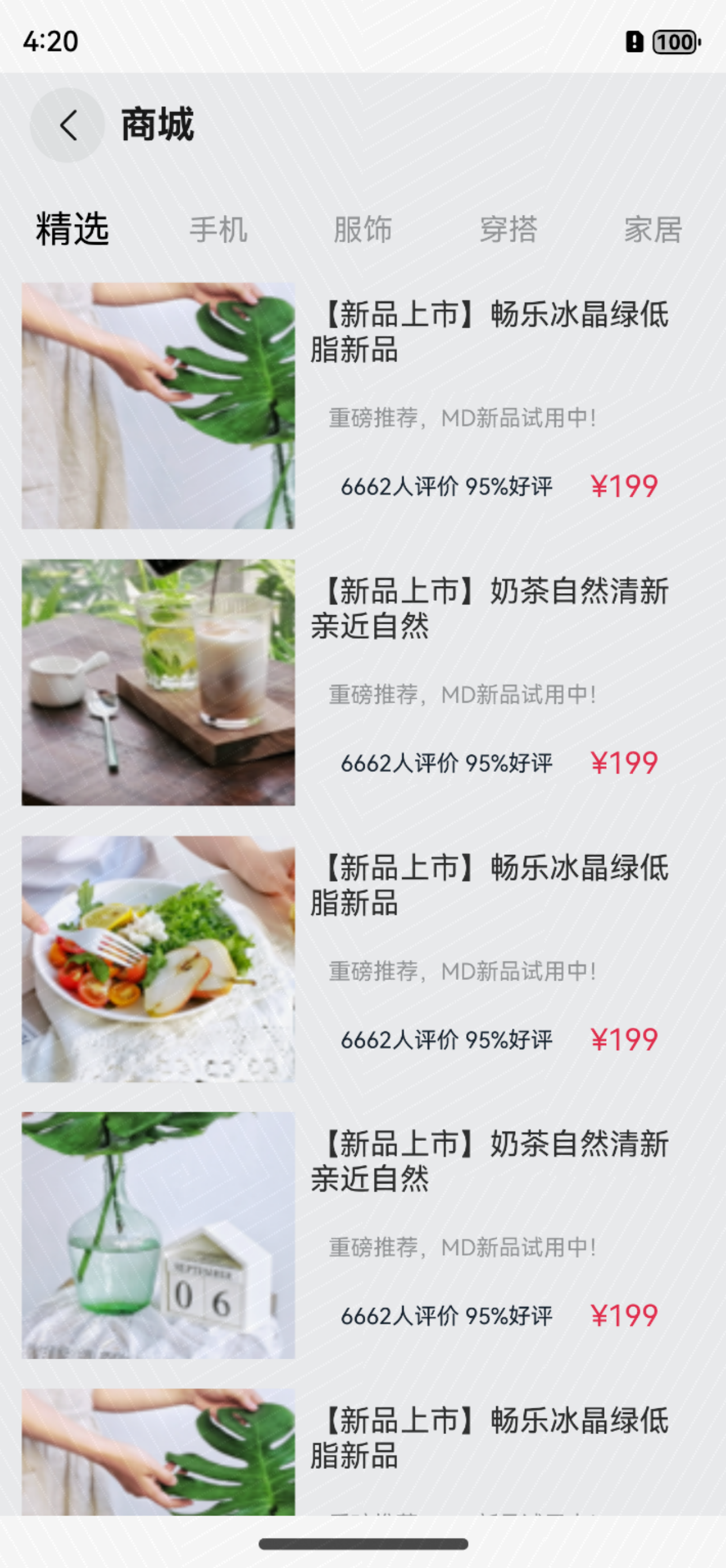This screenshot has width=726, height=1568.
Task: Select the 精选 tab
Action: click(73, 229)
